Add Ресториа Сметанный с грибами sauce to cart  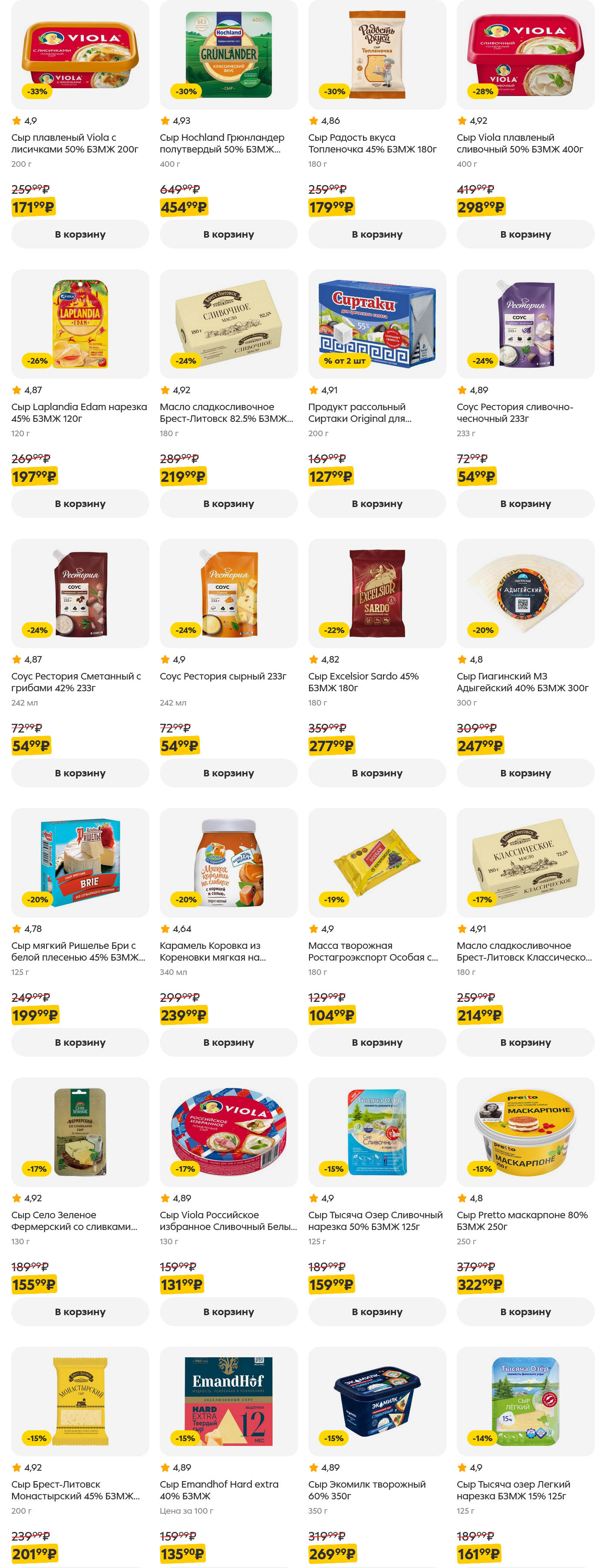pos(80,773)
